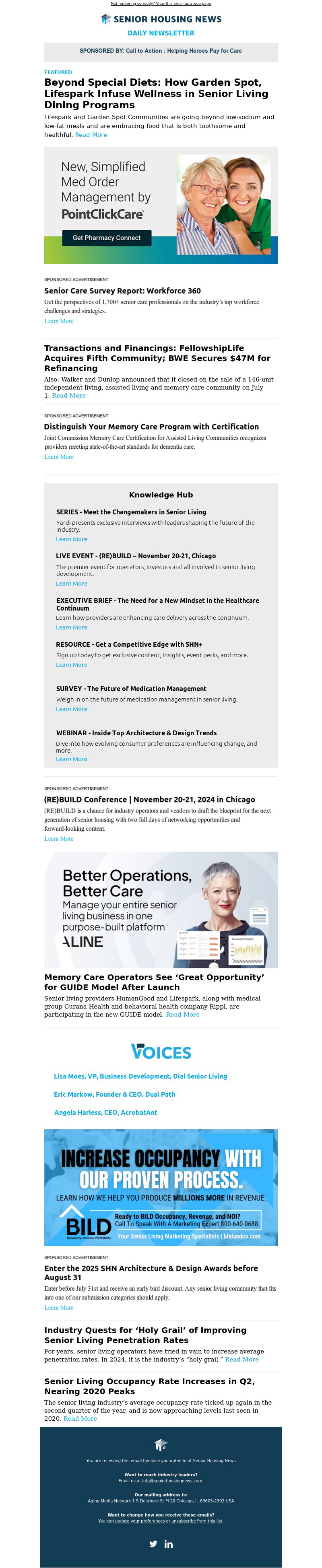Viewport: 322px width, 1568px height.
Task: Open the BILD Increase Occupancy banner
Action: click(x=161, y=1188)
